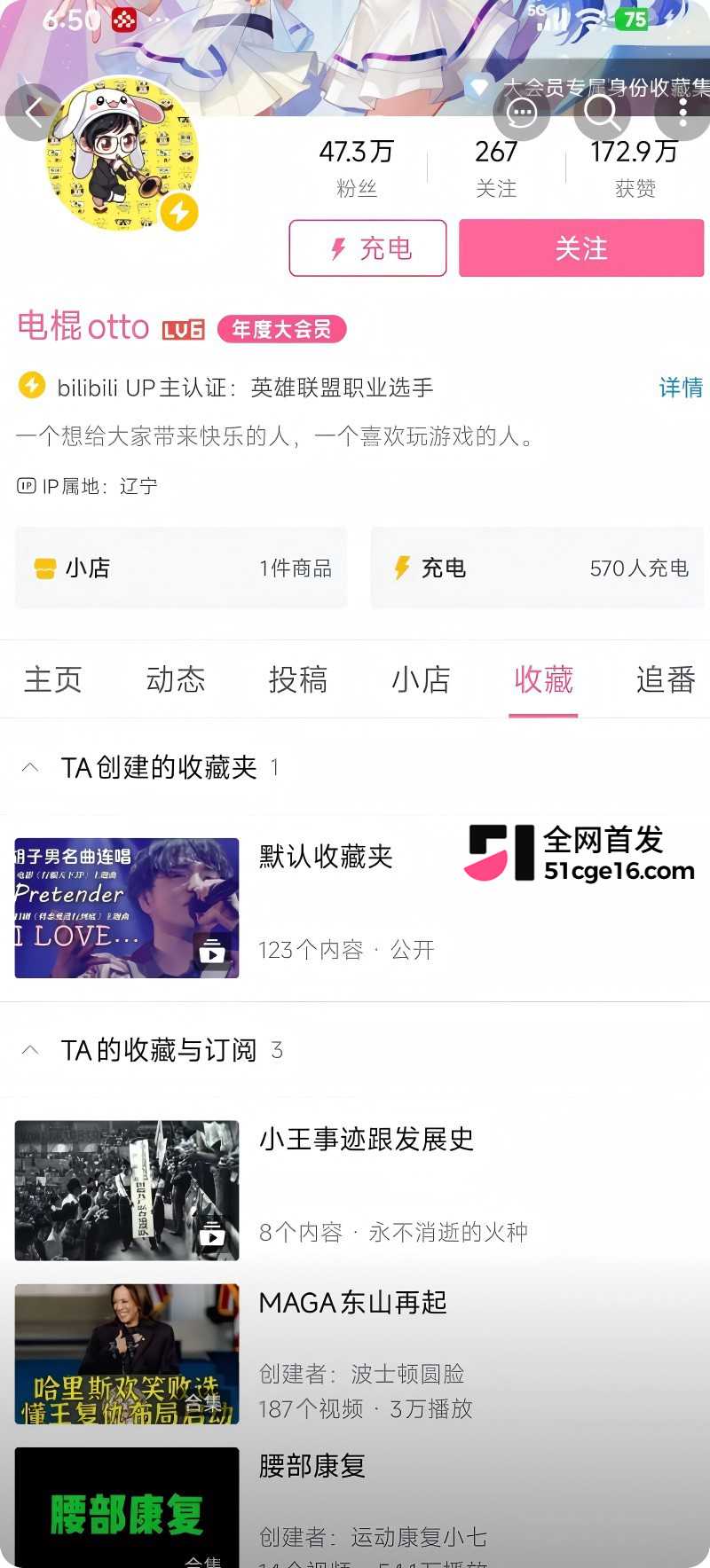Open the 小王事迹跟发展史 collection
The width and height of the screenshot is (710, 1568).
355,1189
